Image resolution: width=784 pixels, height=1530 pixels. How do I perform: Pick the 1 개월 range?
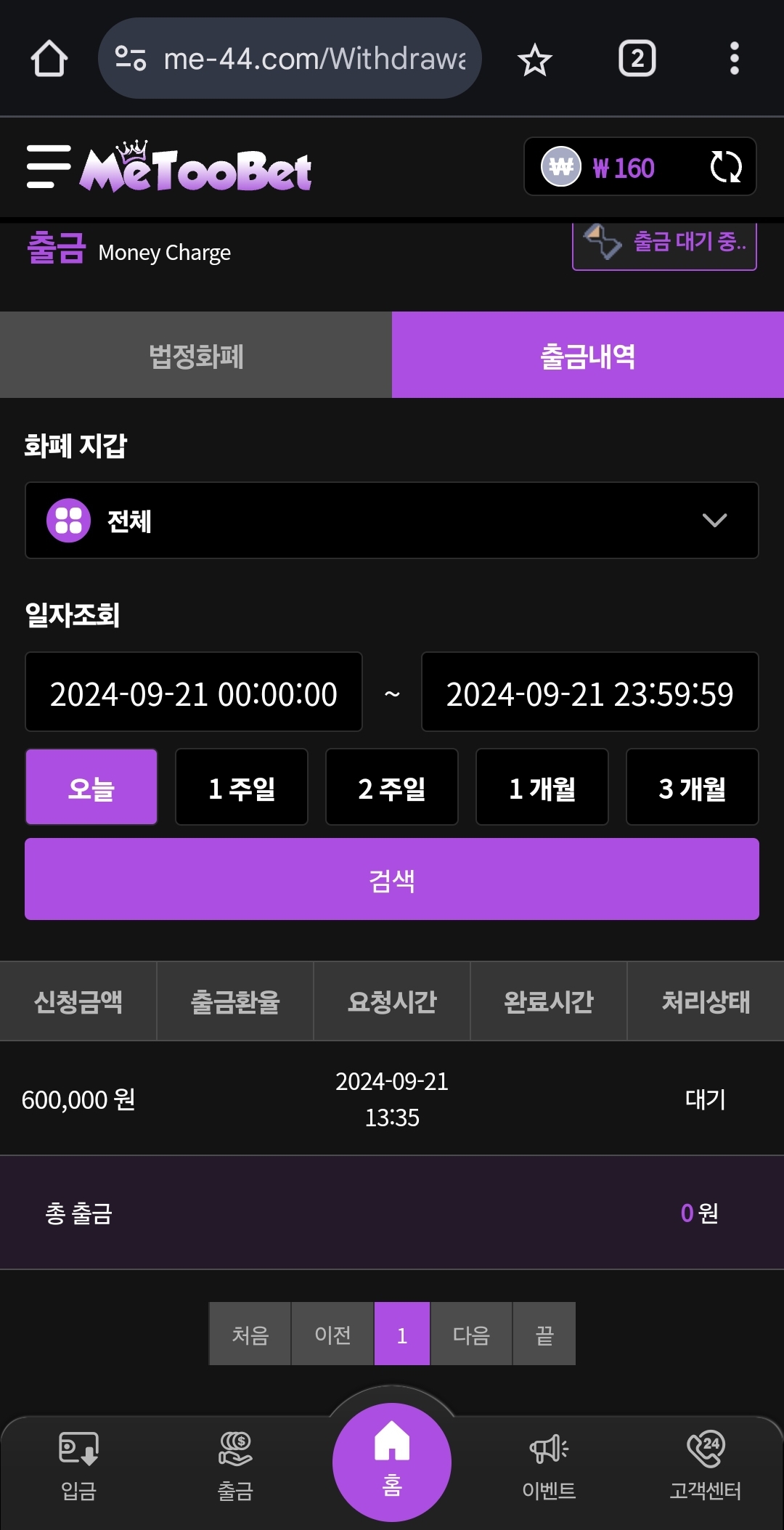pyautogui.click(x=542, y=787)
